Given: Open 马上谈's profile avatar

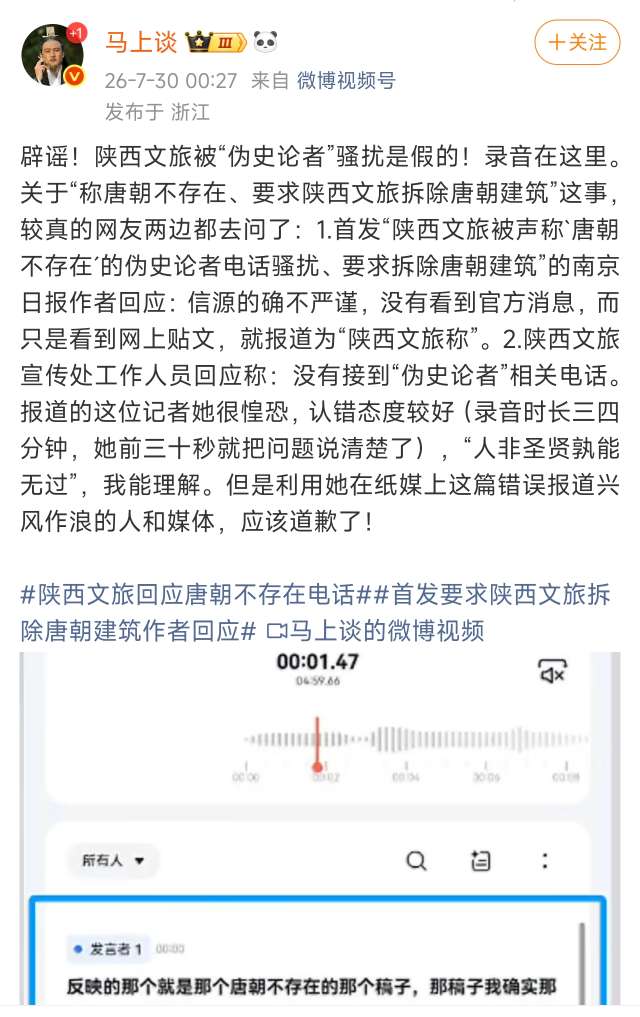Looking at the screenshot, I should tap(54, 56).
